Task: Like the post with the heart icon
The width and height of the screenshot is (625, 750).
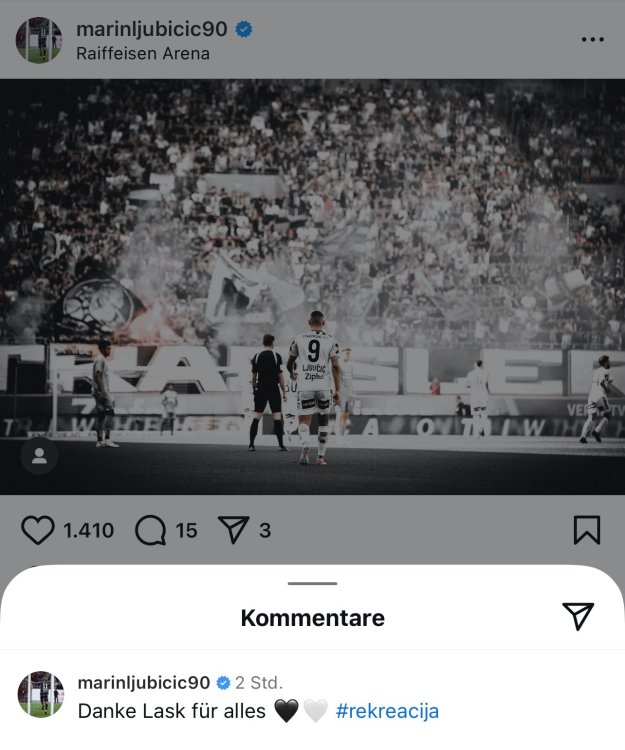Action: click(37, 530)
